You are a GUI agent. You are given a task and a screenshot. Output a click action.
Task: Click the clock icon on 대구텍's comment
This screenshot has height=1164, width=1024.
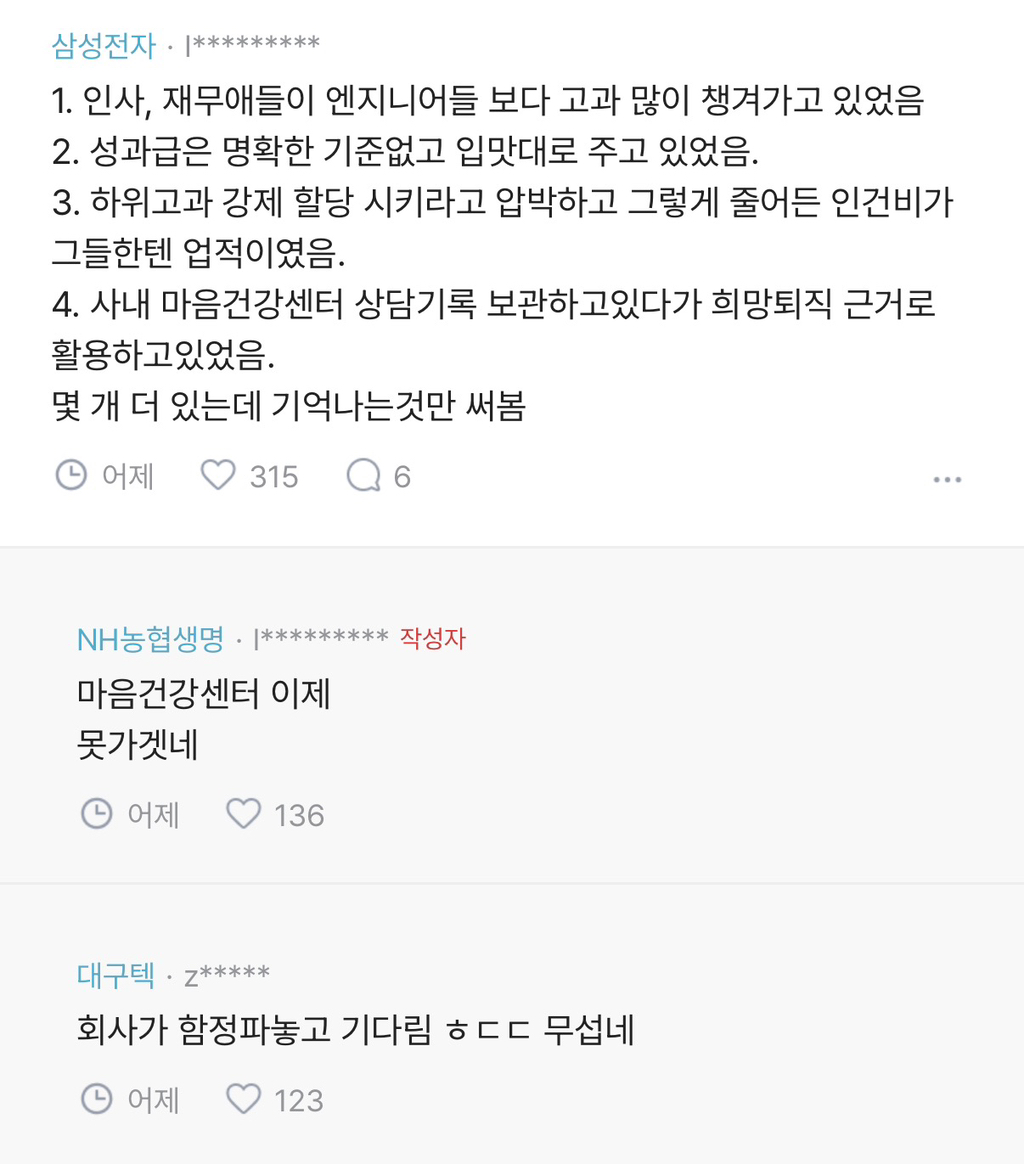pos(96,1099)
